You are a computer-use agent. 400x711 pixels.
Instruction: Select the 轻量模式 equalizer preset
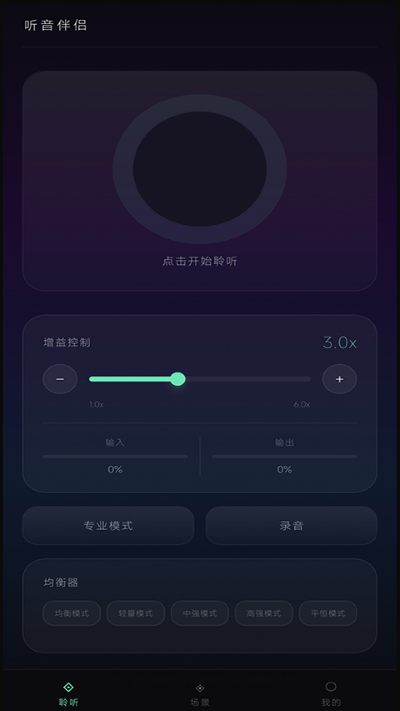coord(136,614)
